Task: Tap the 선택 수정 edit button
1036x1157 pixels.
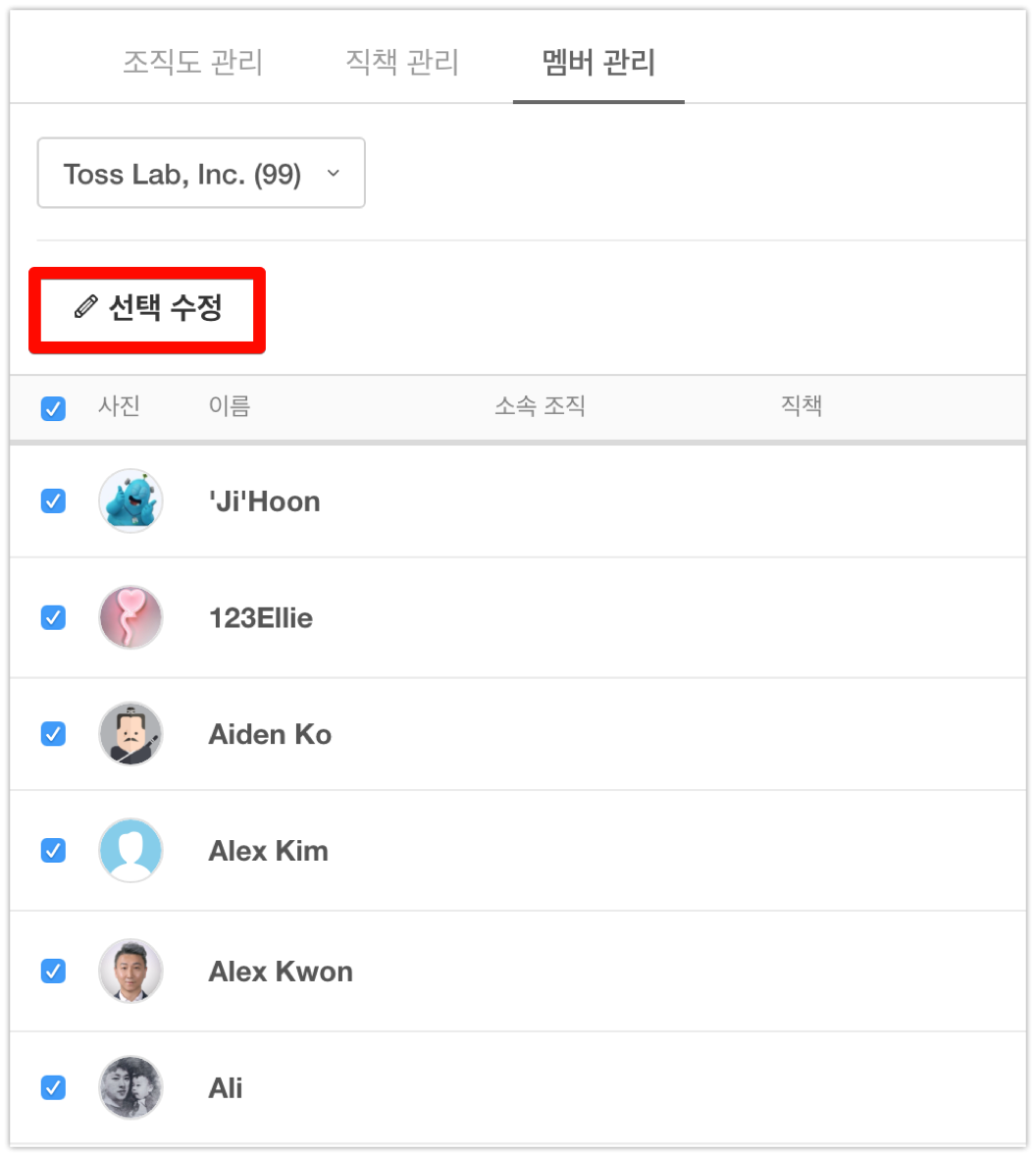Action: pyautogui.click(x=148, y=308)
